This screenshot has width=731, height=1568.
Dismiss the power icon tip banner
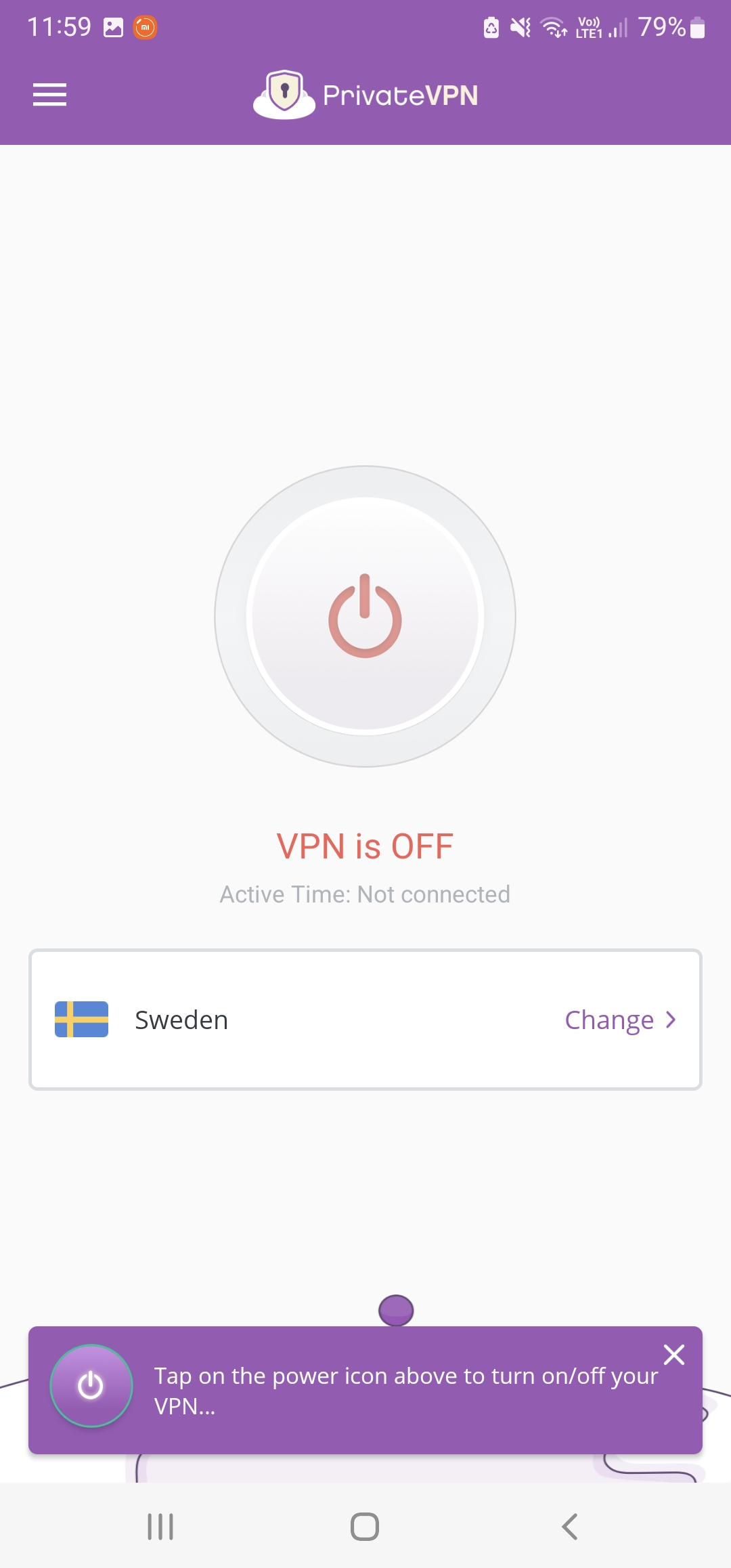[674, 1355]
